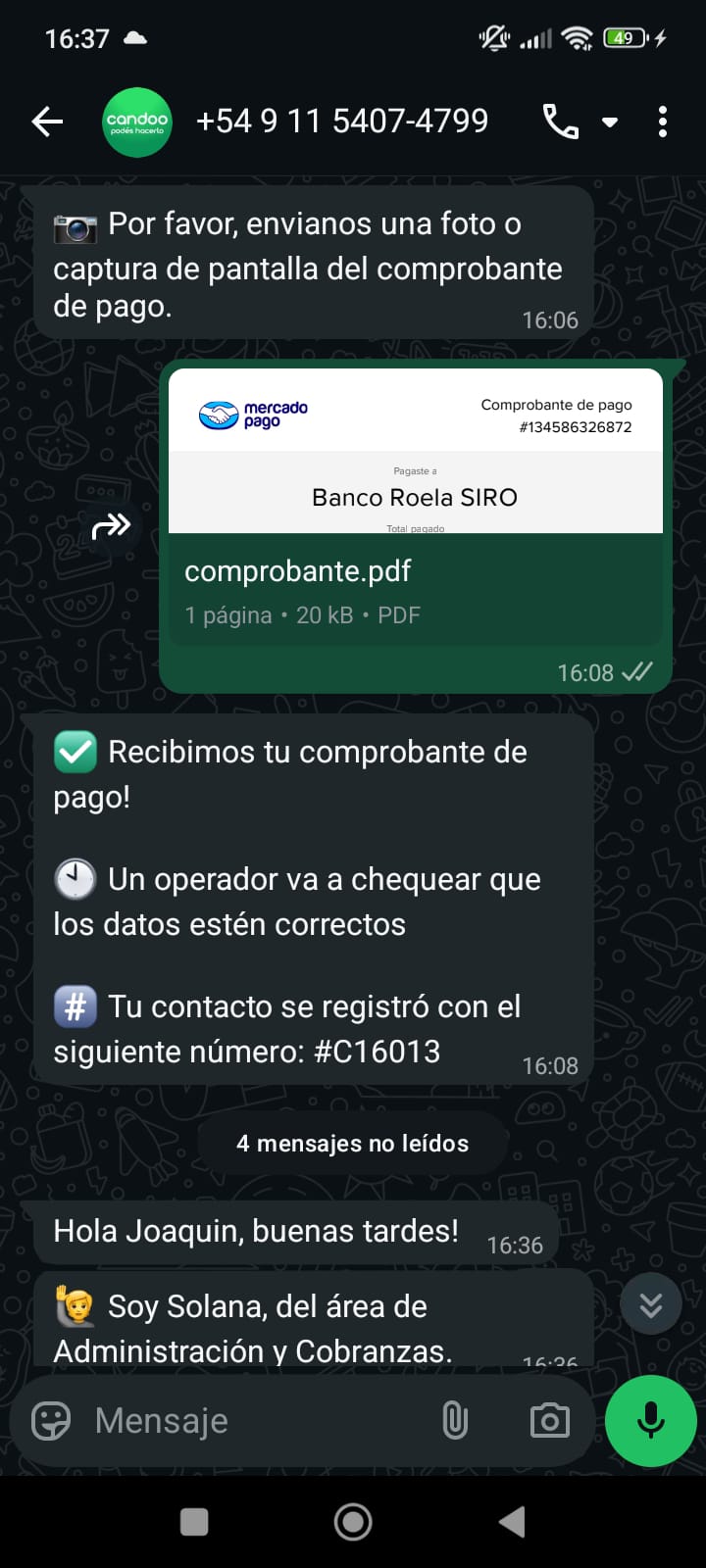Go back to the chat list
706x1568 pixels.
47,122
